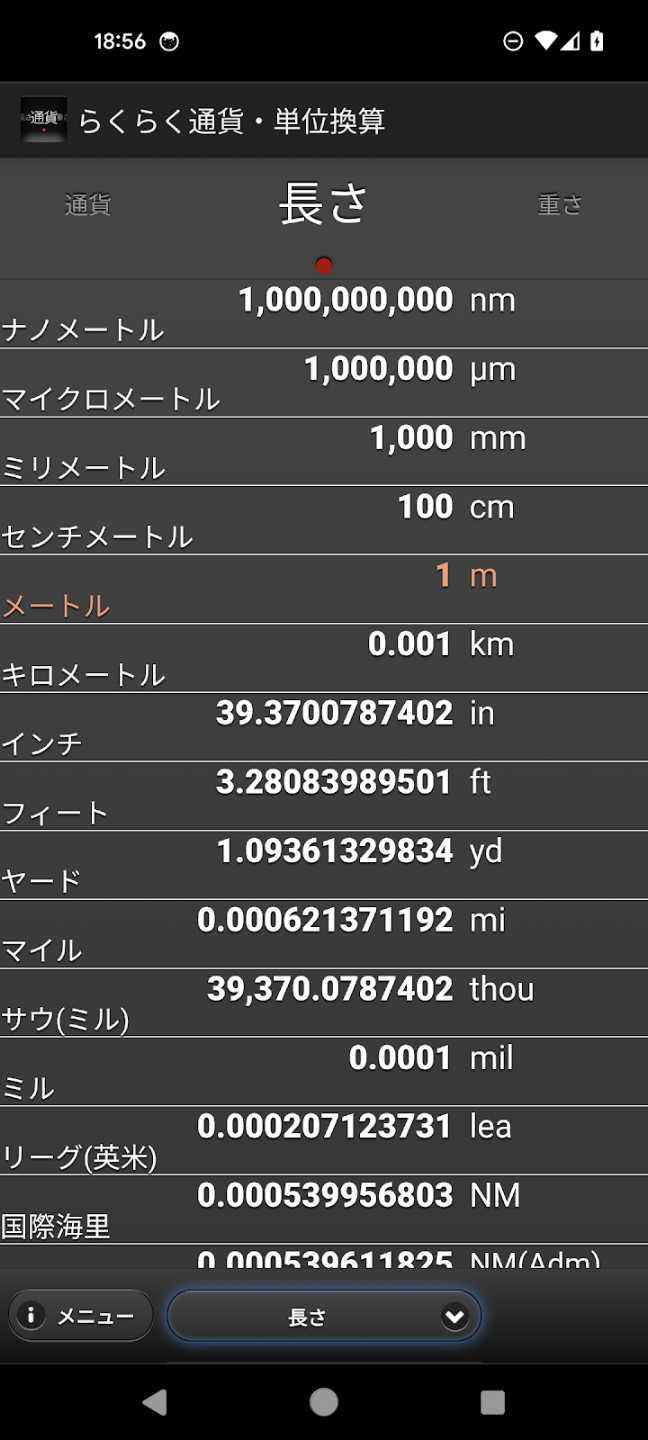Screen dimensions: 648x1440
Task: Select the キロメートル (km) row
Action: 324,659
